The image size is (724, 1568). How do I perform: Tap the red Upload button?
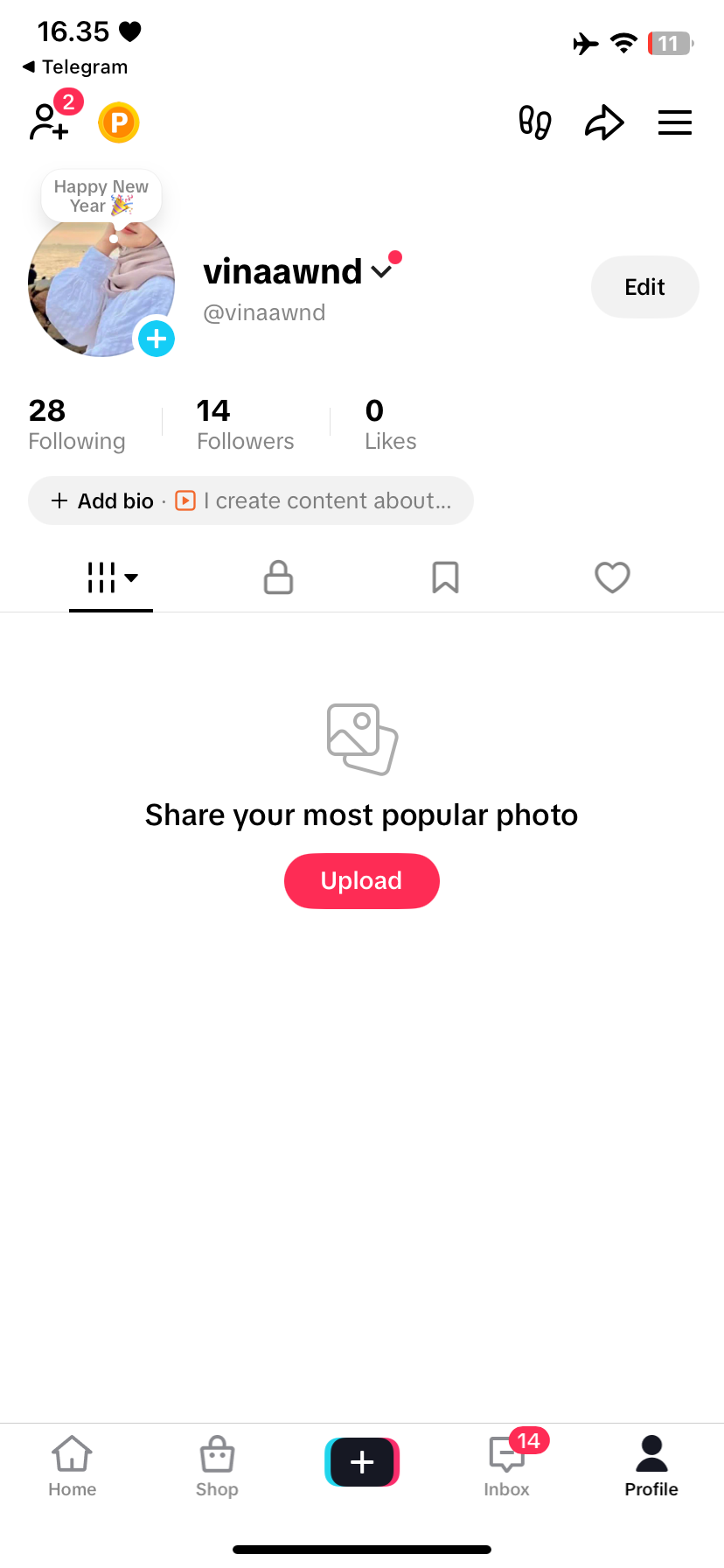pos(361,880)
